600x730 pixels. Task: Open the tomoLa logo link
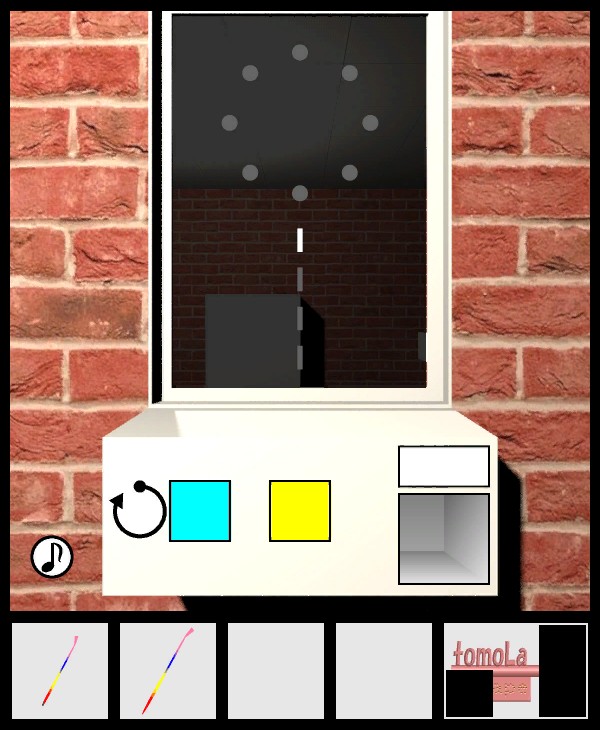[516, 671]
